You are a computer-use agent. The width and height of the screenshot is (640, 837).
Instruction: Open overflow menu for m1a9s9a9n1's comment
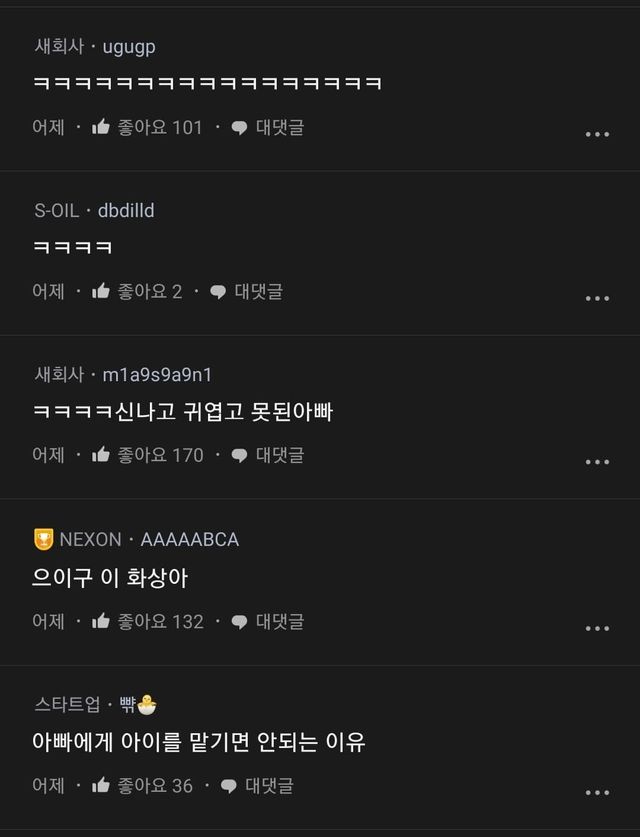click(x=597, y=462)
